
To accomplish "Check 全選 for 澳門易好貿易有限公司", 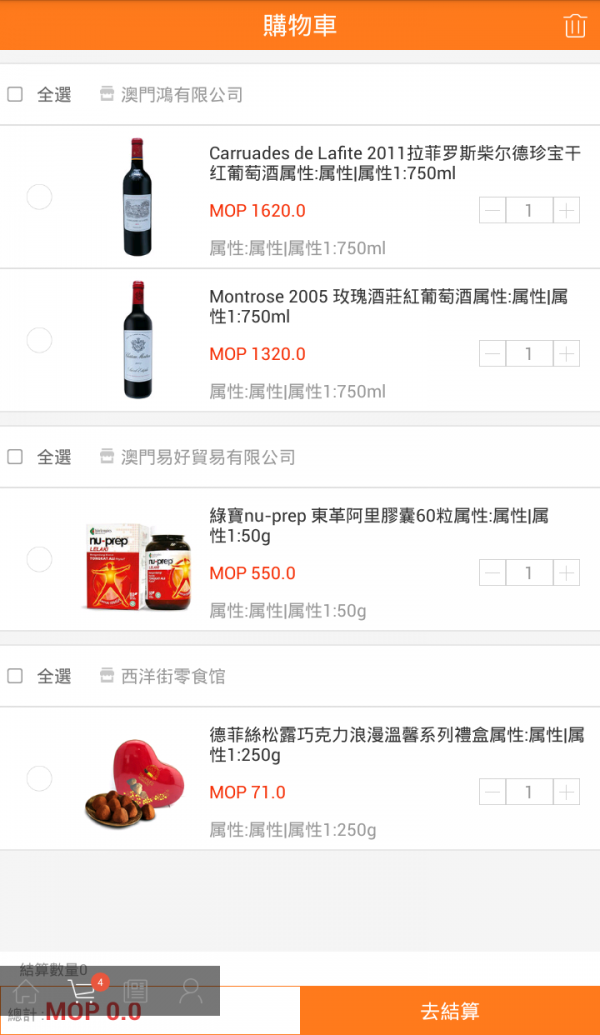I will point(15,457).
